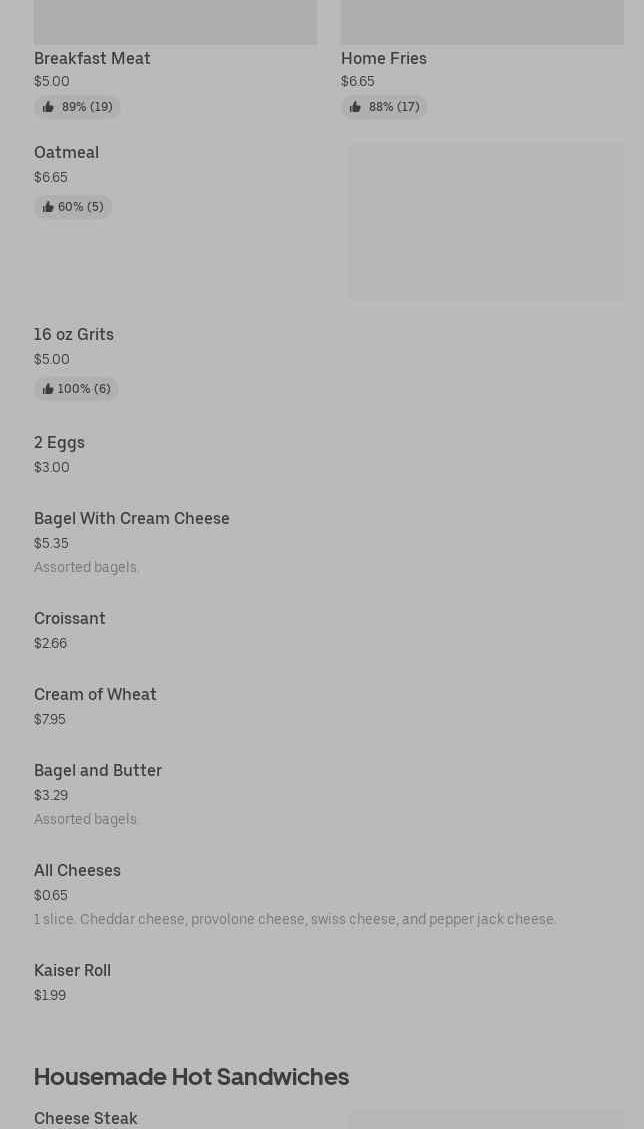The image size is (644, 1129).
Task: Open the Cheese Steak sandwich
Action: click(x=86, y=1118)
